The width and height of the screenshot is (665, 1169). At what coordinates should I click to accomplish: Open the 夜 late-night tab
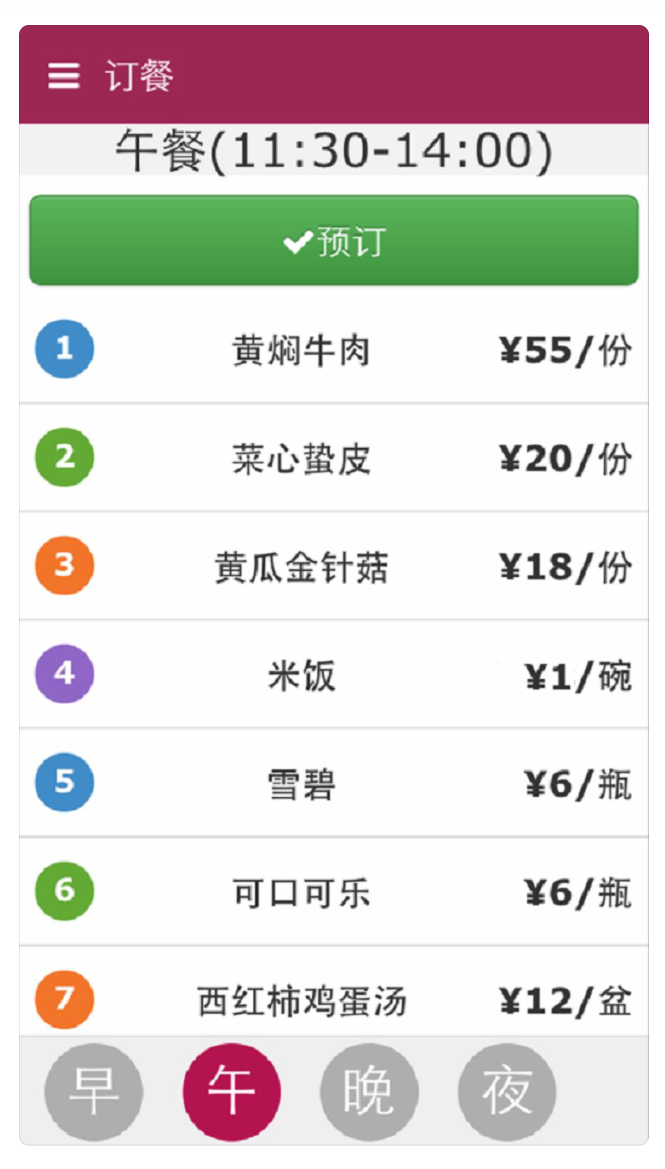(x=507, y=1091)
